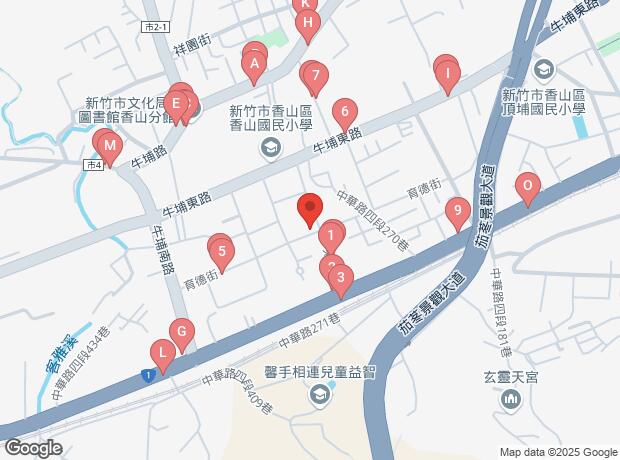Open marker number 6 on 牛埔東路
Screen dimensions: 620x460
(344, 111)
